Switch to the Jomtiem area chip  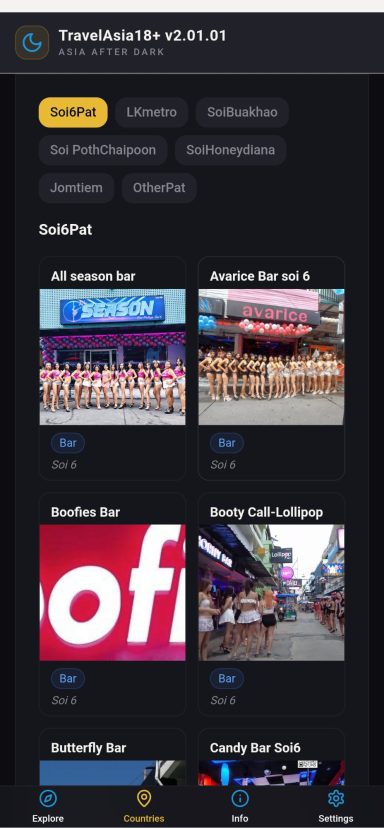tap(77, 187)
